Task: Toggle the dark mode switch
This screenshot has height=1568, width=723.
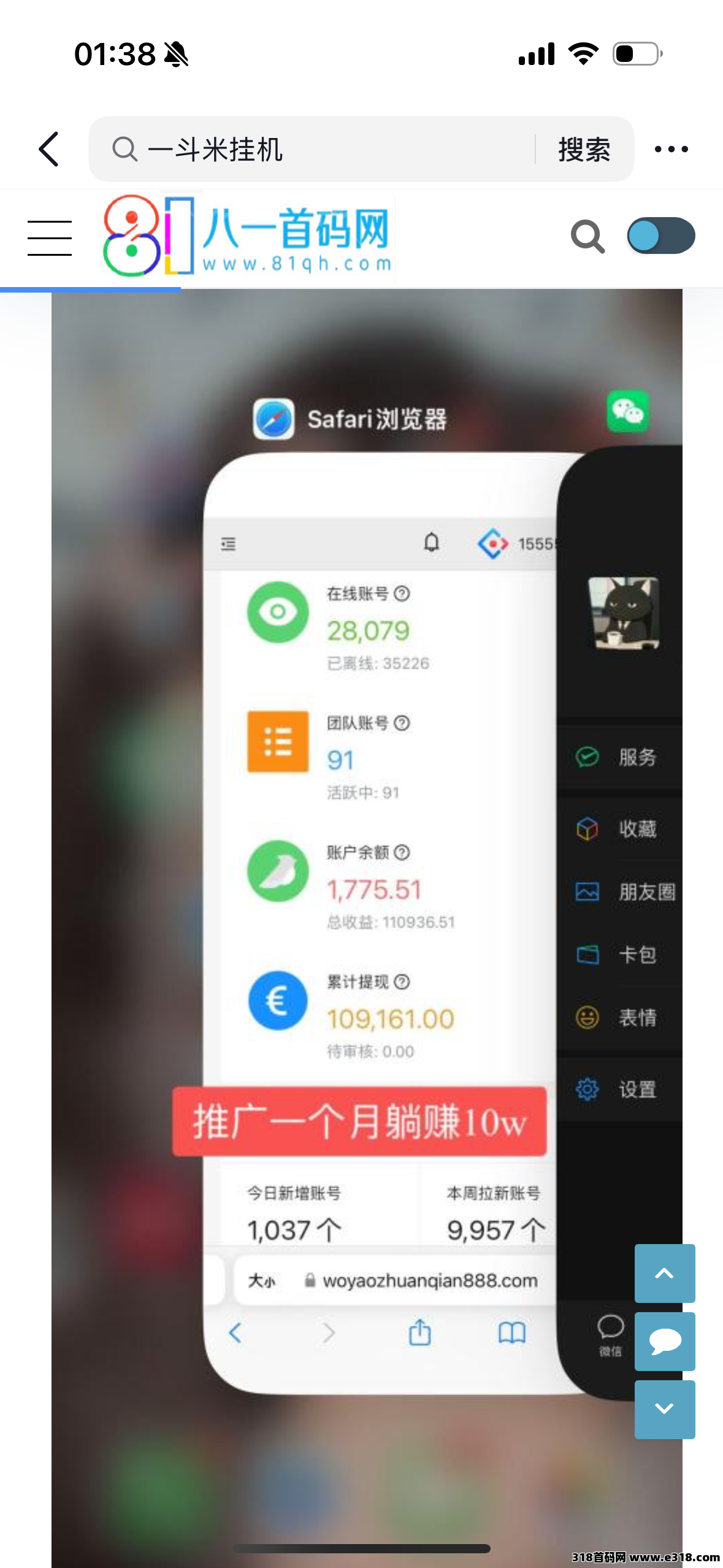Action: pos(661,236)
